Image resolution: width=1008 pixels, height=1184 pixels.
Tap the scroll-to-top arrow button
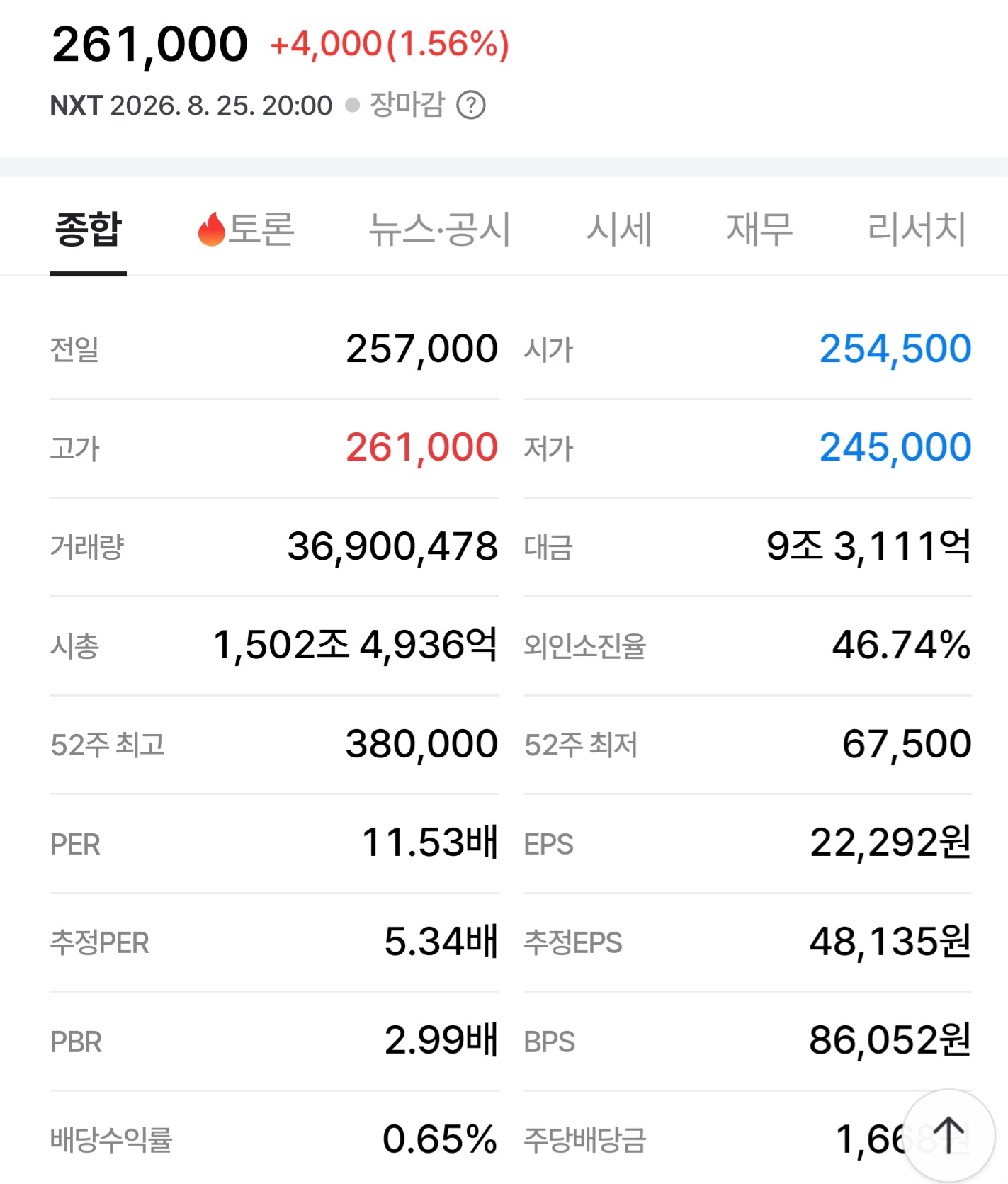(x=948, y=1136)
